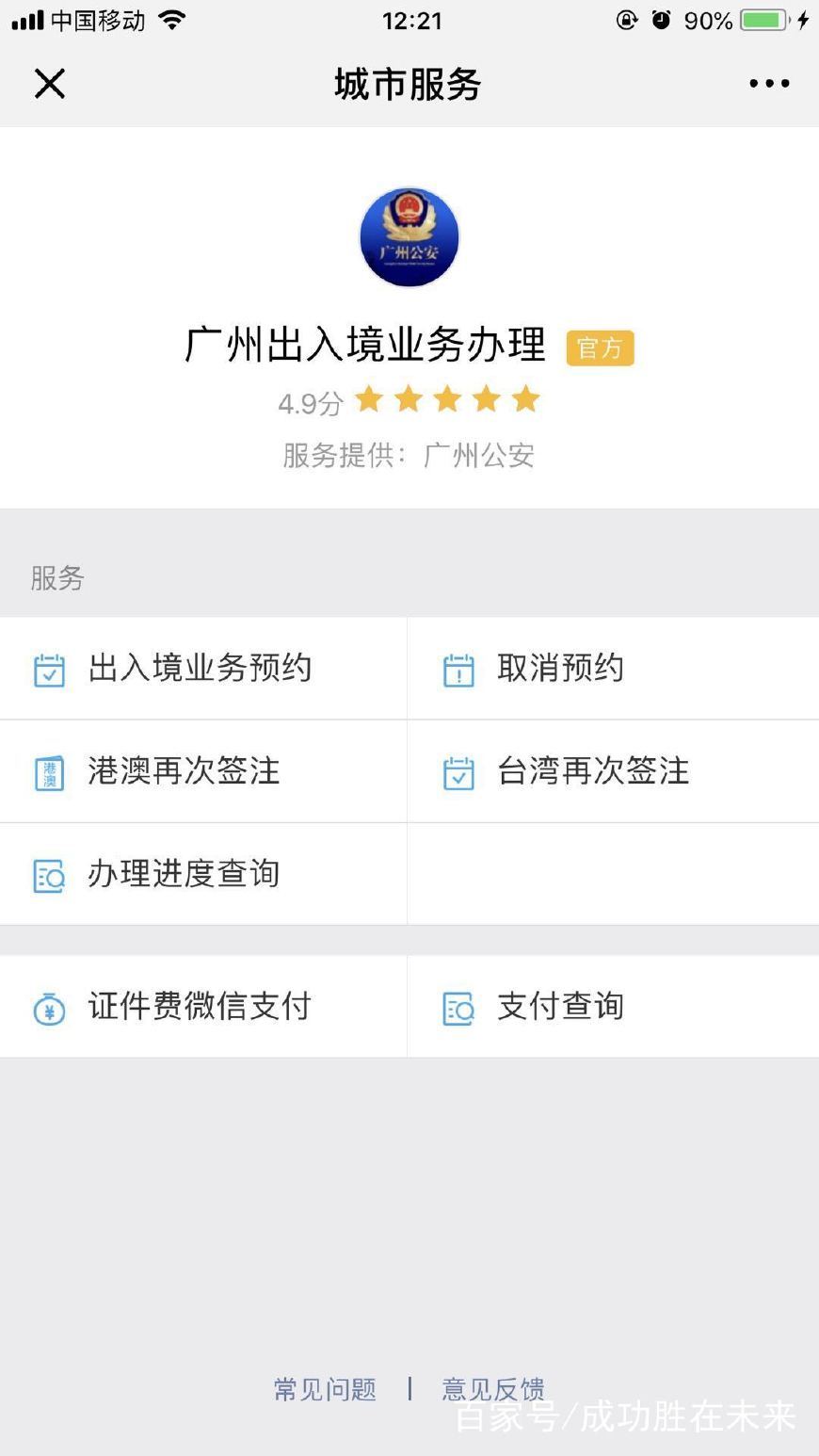Click the 官方 official badge
Screen dimensions: 819x1456
601,348
